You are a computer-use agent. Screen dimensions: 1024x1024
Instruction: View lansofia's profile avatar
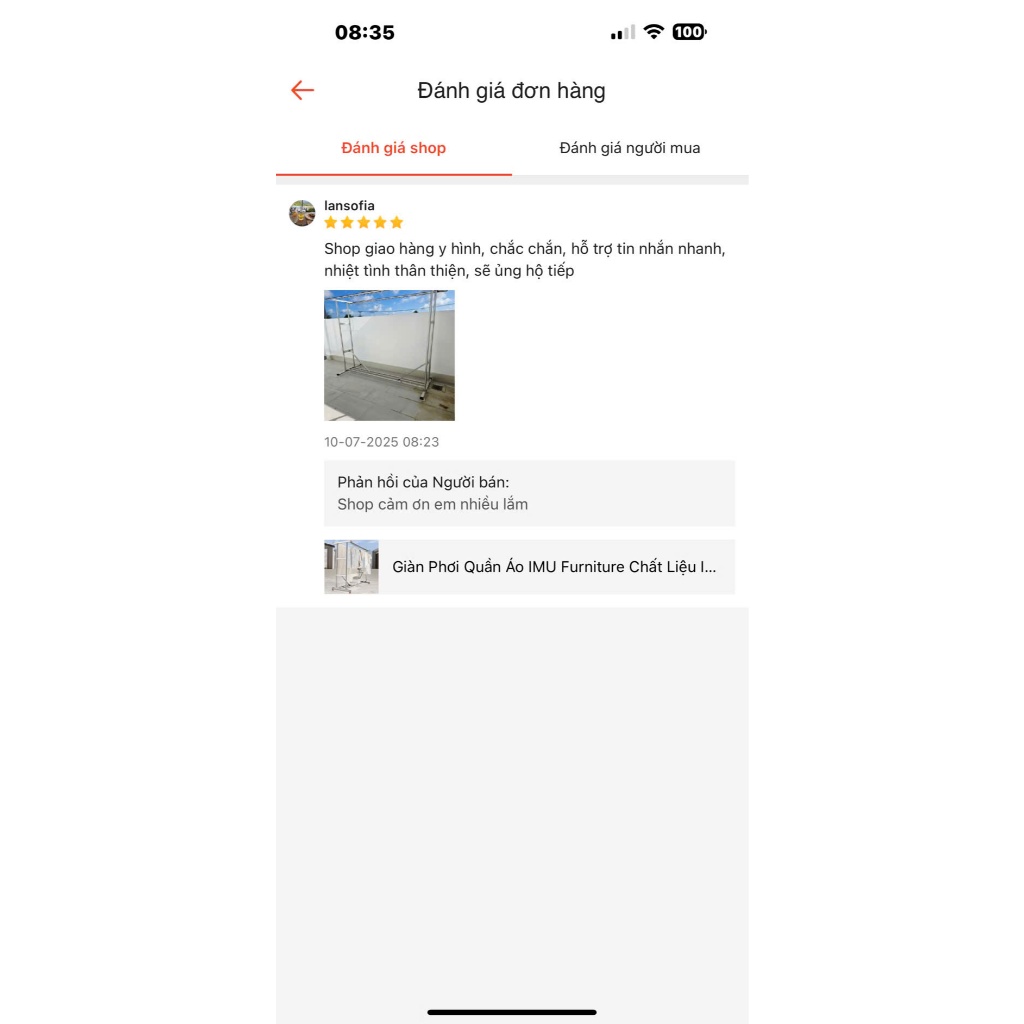[302, 213]
